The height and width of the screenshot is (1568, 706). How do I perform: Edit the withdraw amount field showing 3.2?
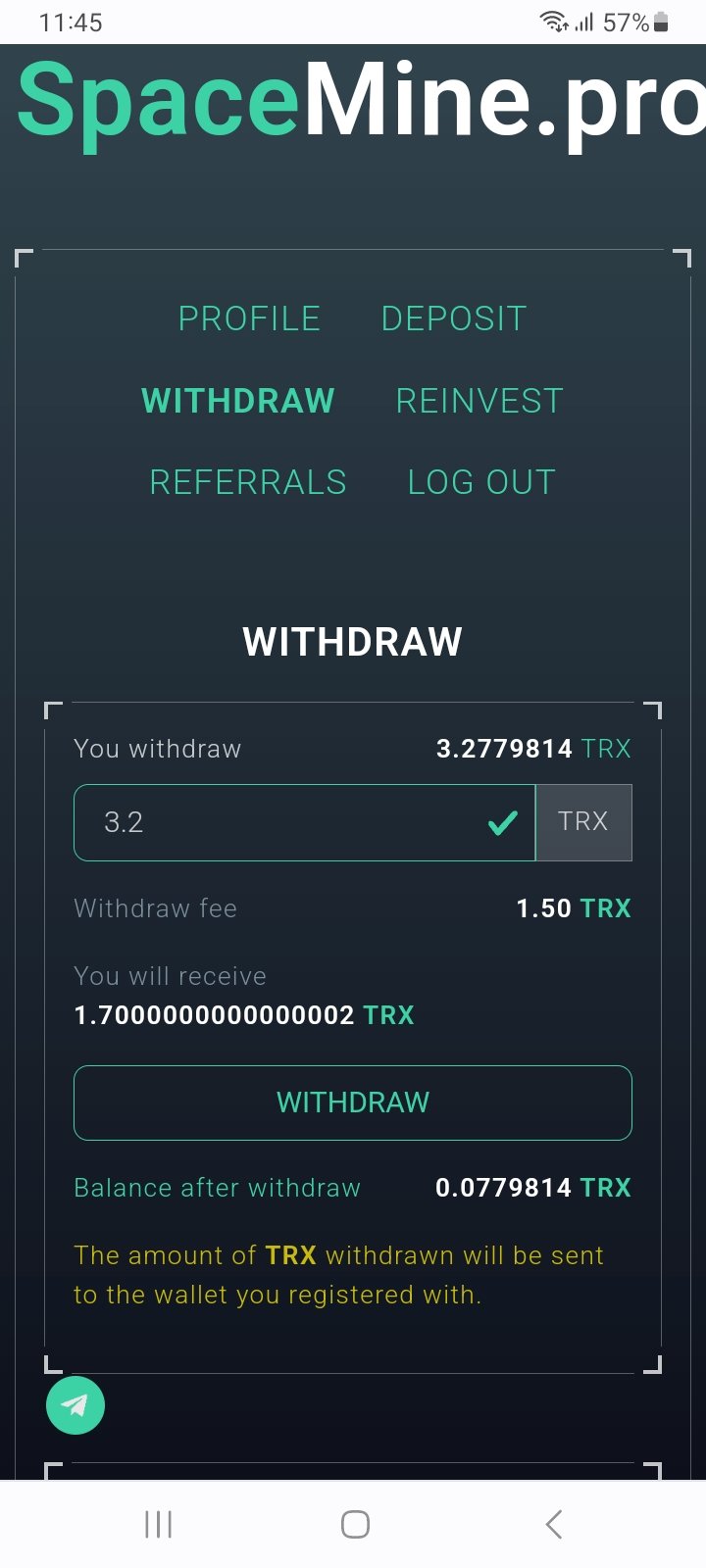[x=304, y=822]
